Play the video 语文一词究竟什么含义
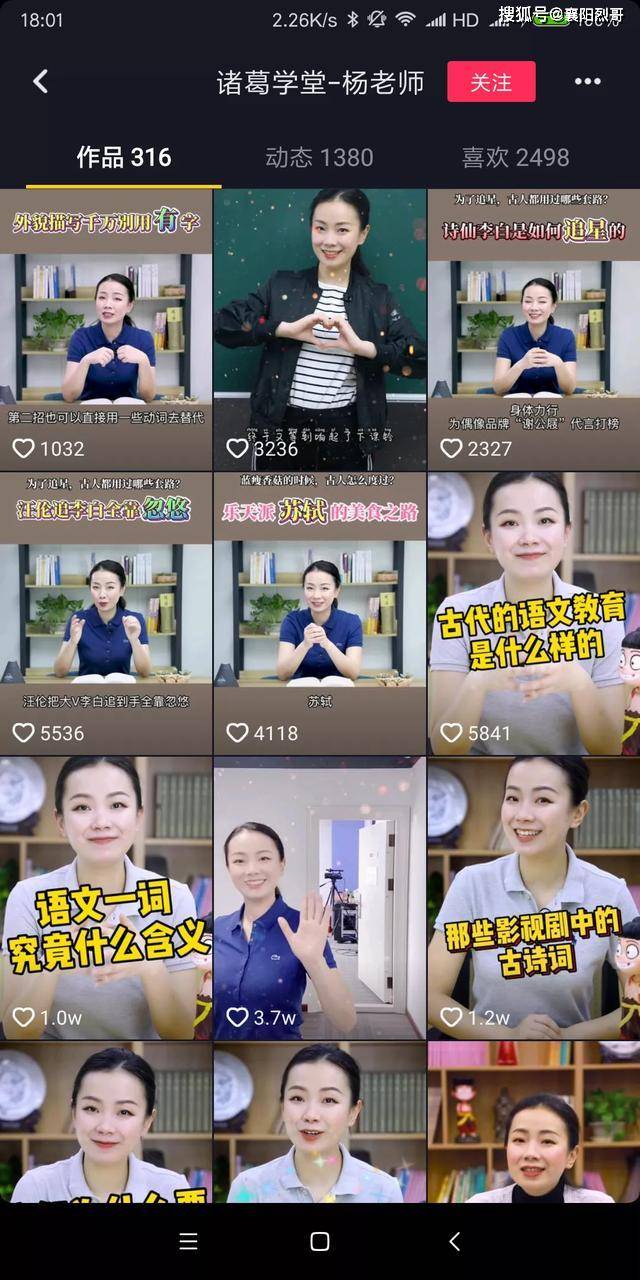Viewport: 640px width, 1280px height. (x=106, y=898)
